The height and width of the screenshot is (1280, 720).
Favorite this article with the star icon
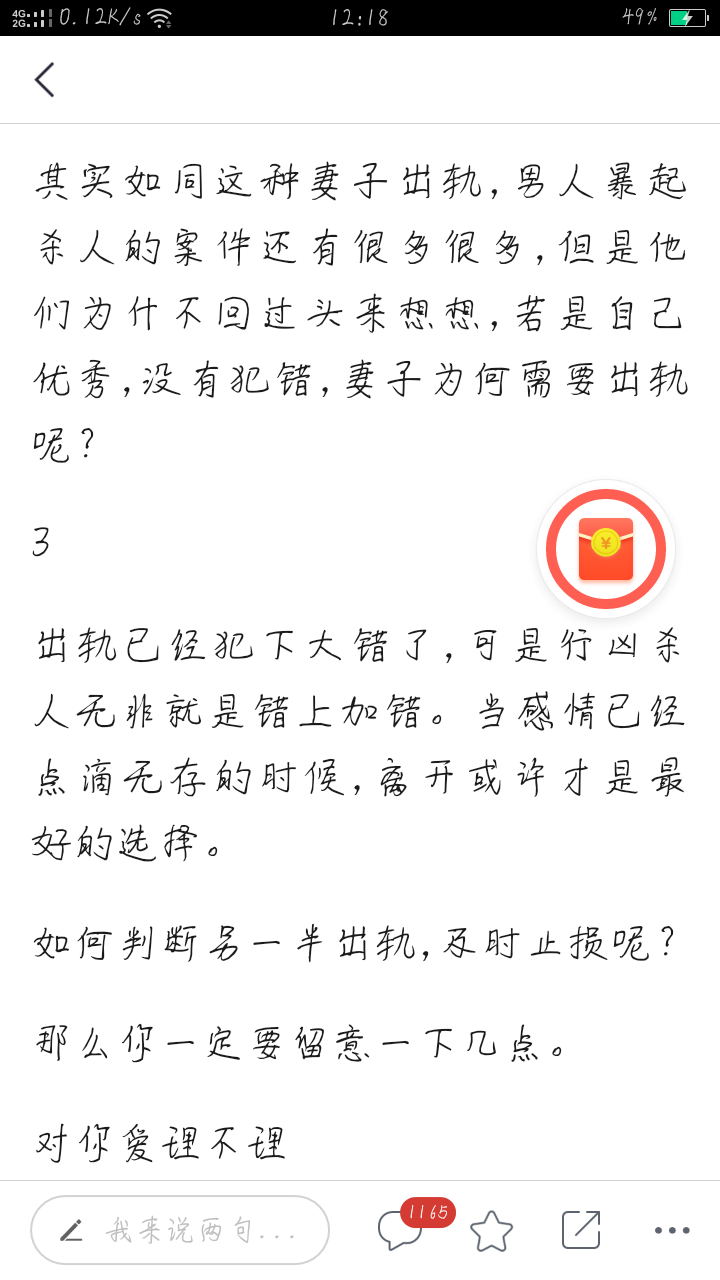[x=491, y=1230]
